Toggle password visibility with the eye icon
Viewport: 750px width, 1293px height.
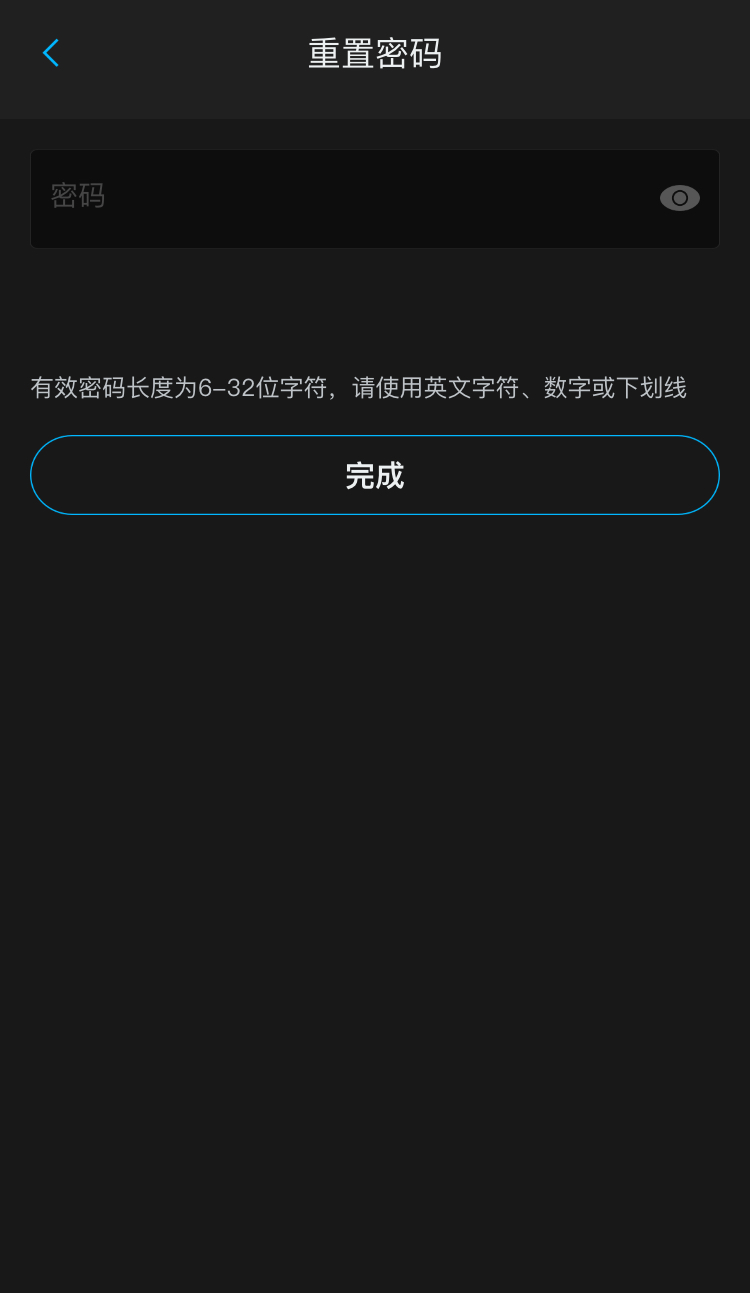tap(679, 198)
